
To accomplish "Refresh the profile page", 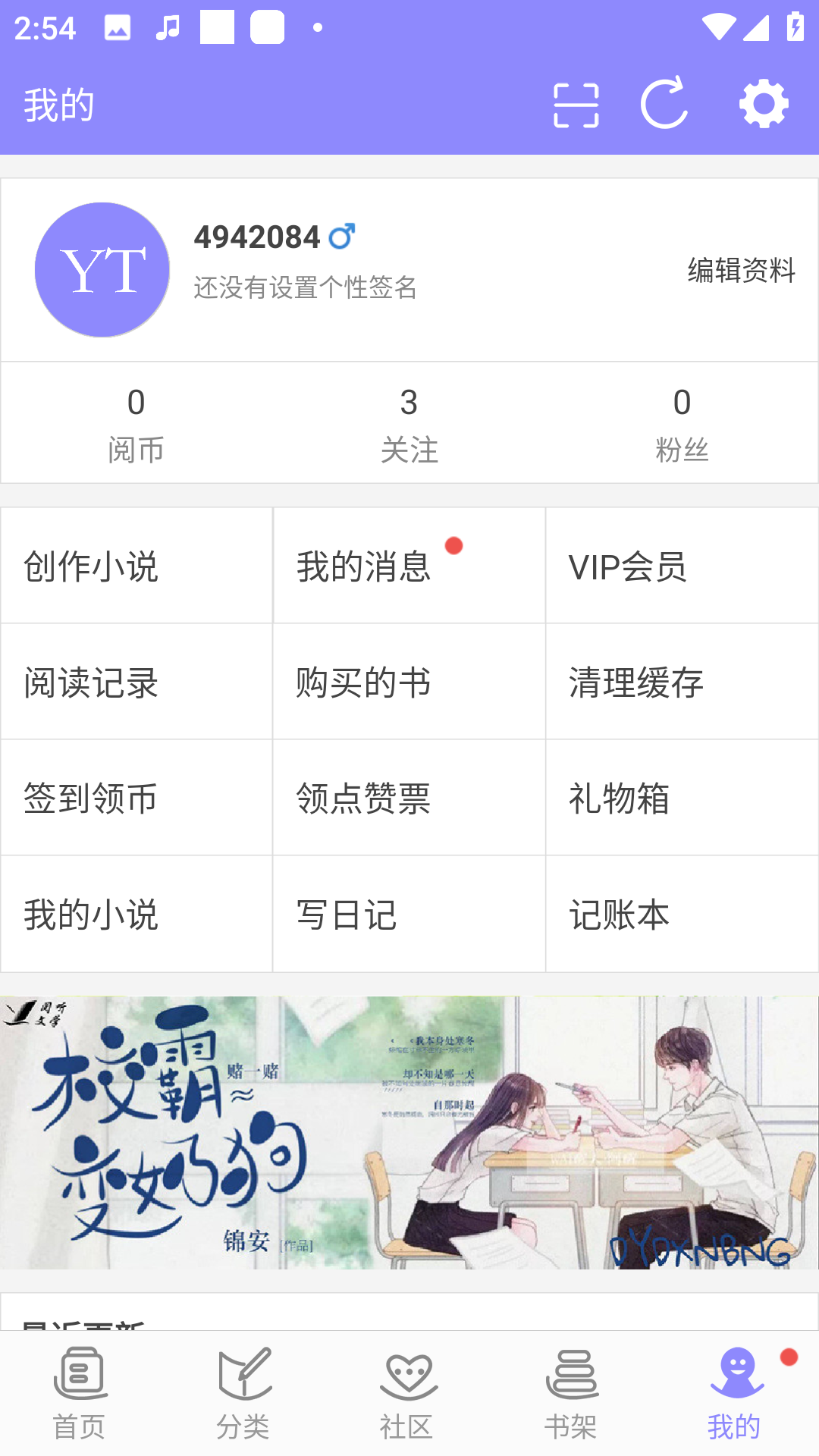I will pos(664,106).
